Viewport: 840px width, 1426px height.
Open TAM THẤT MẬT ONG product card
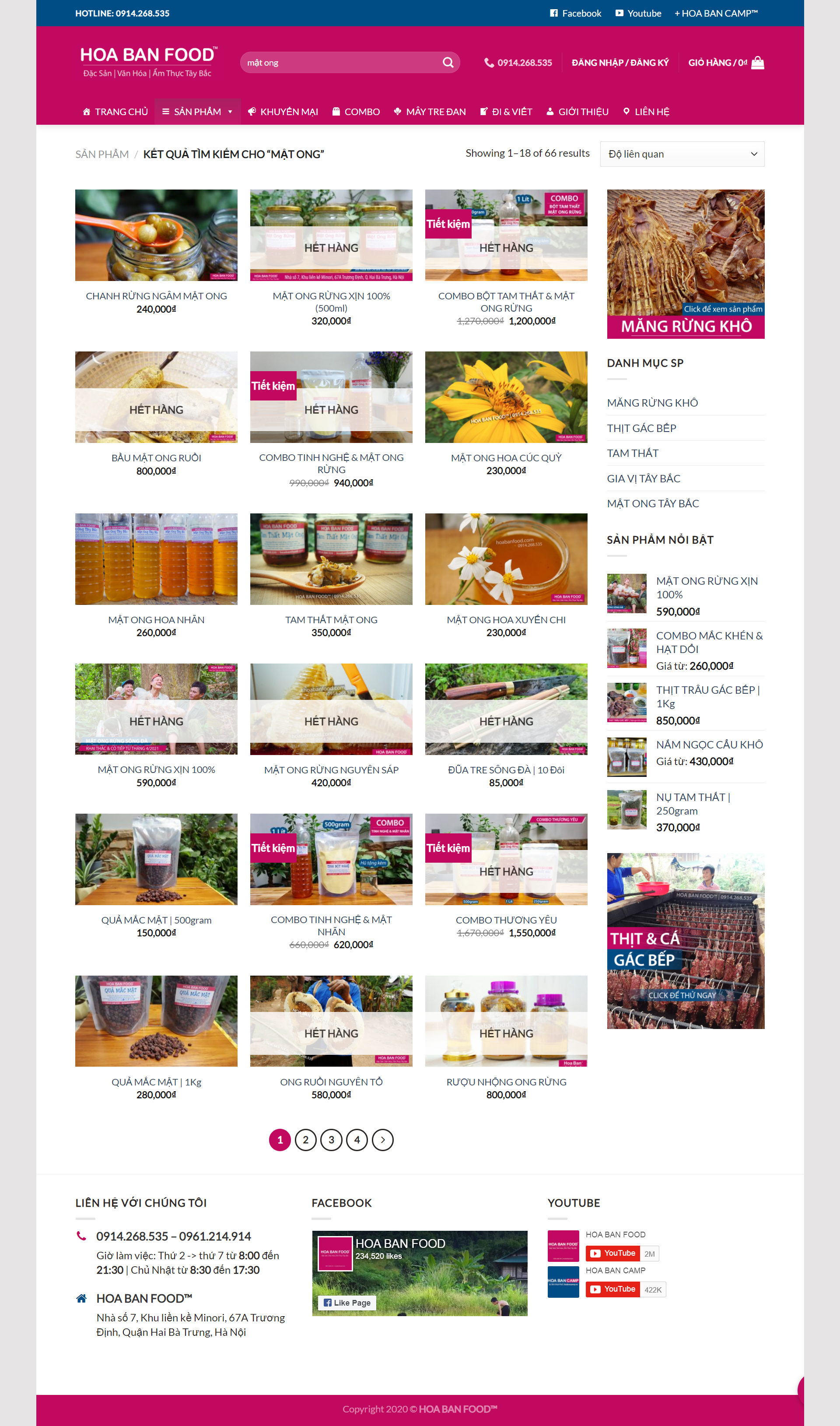(331, 619)
